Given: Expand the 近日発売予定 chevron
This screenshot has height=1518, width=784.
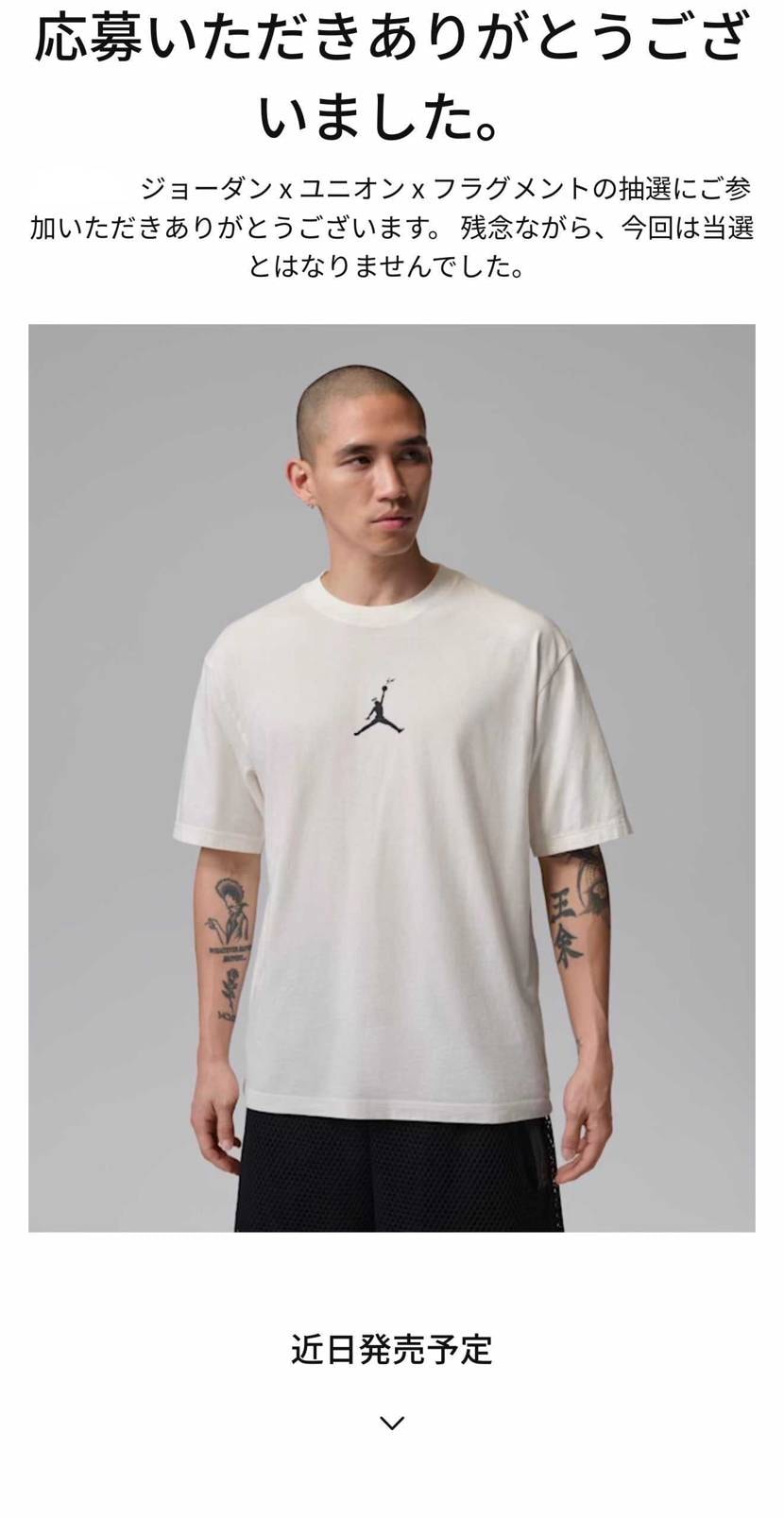Looking at the screenshot, I should click(x=391, y=1422).
